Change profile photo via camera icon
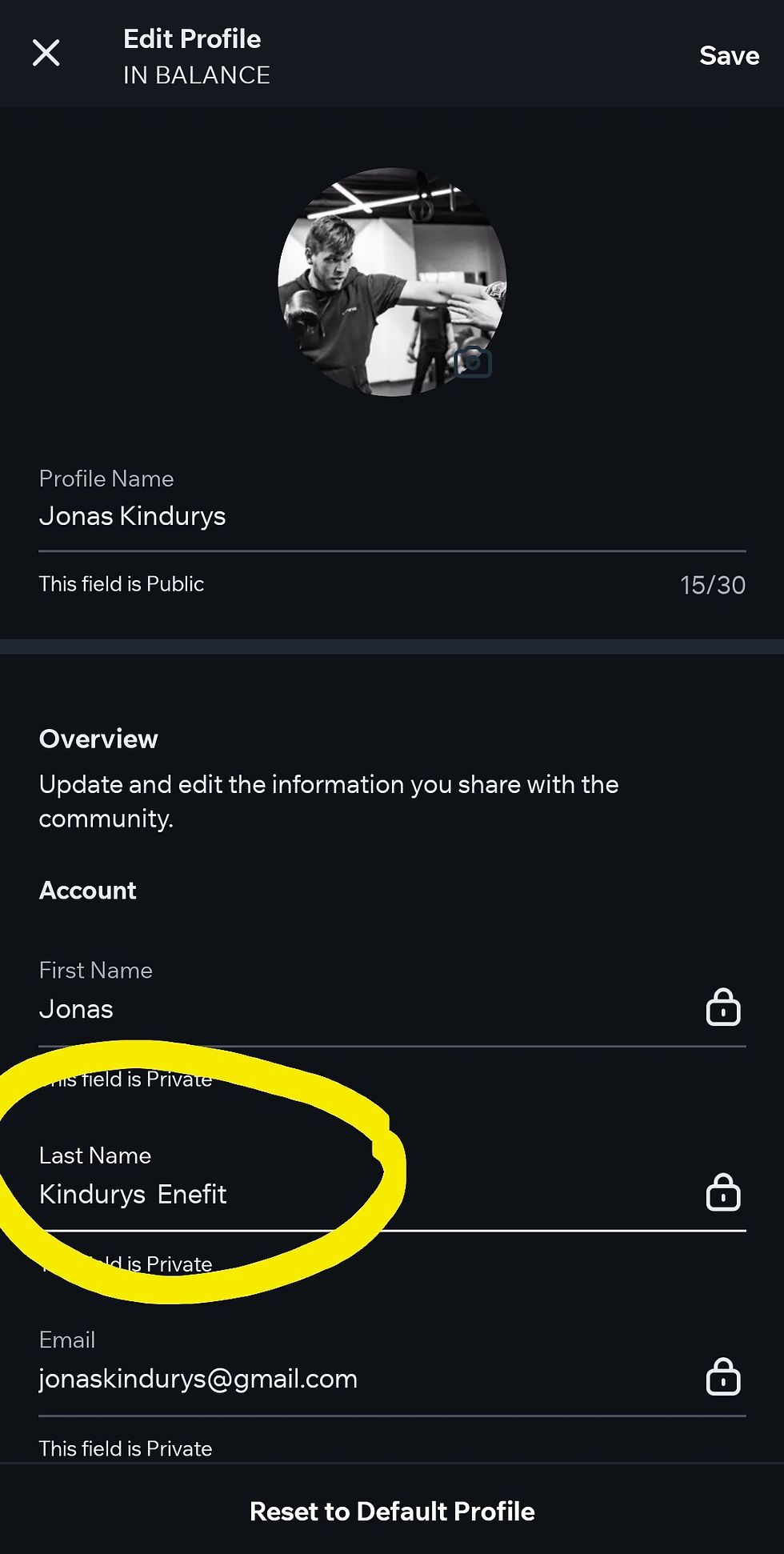 coord(473,362)
